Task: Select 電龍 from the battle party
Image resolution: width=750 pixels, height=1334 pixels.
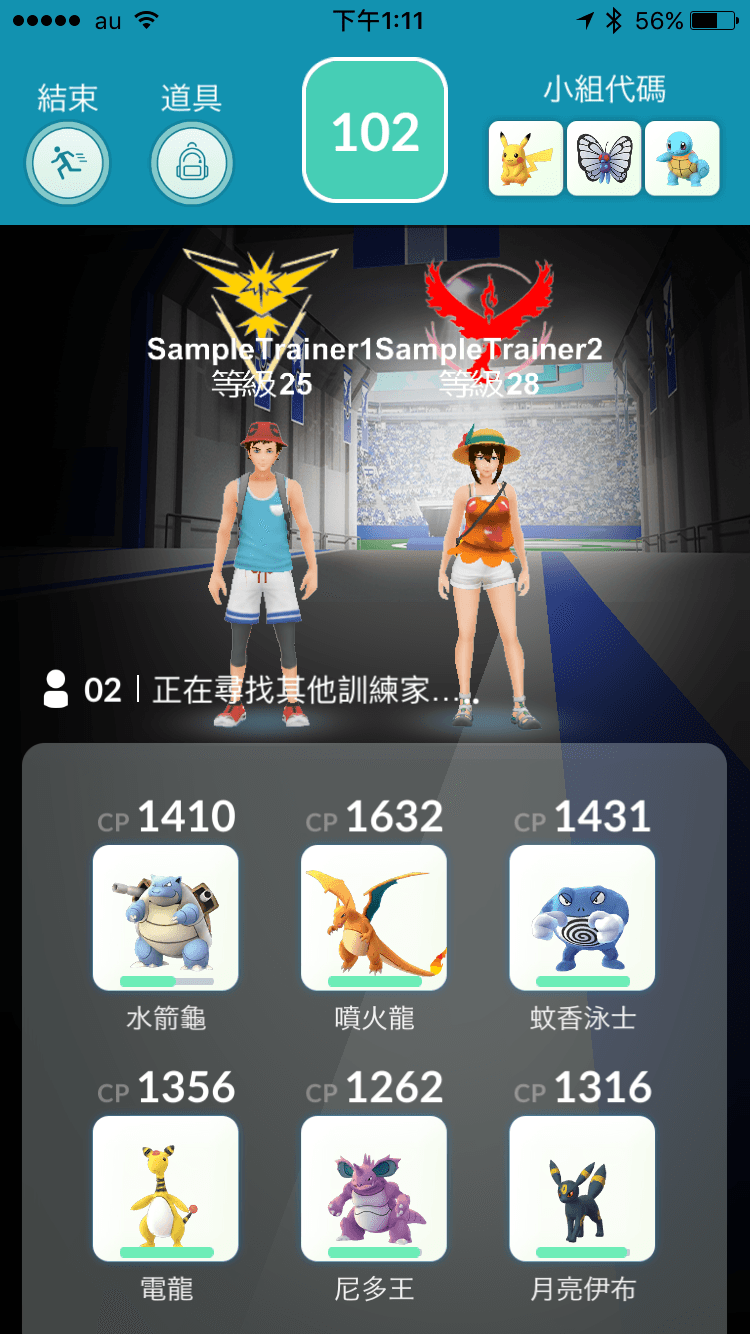Action: pyautogui.click(x=165, y=1188)
